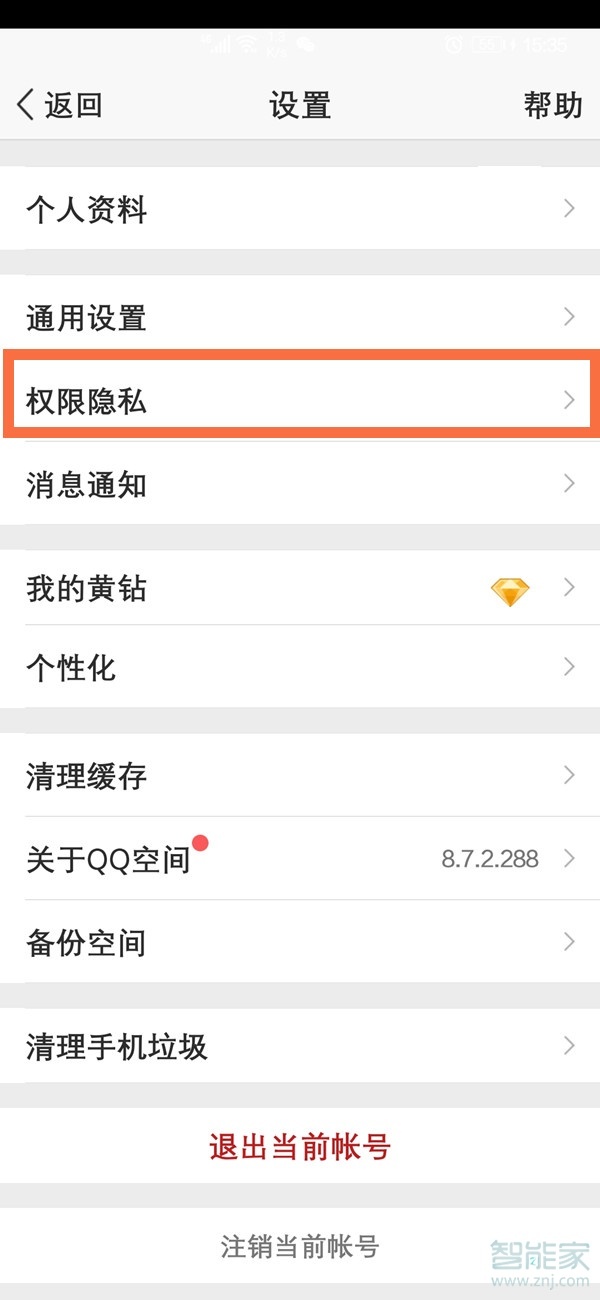Screen dimensions: 600x1300
Task: Tap 清理缓存 to clear cache
Action: tap(300, 776)
